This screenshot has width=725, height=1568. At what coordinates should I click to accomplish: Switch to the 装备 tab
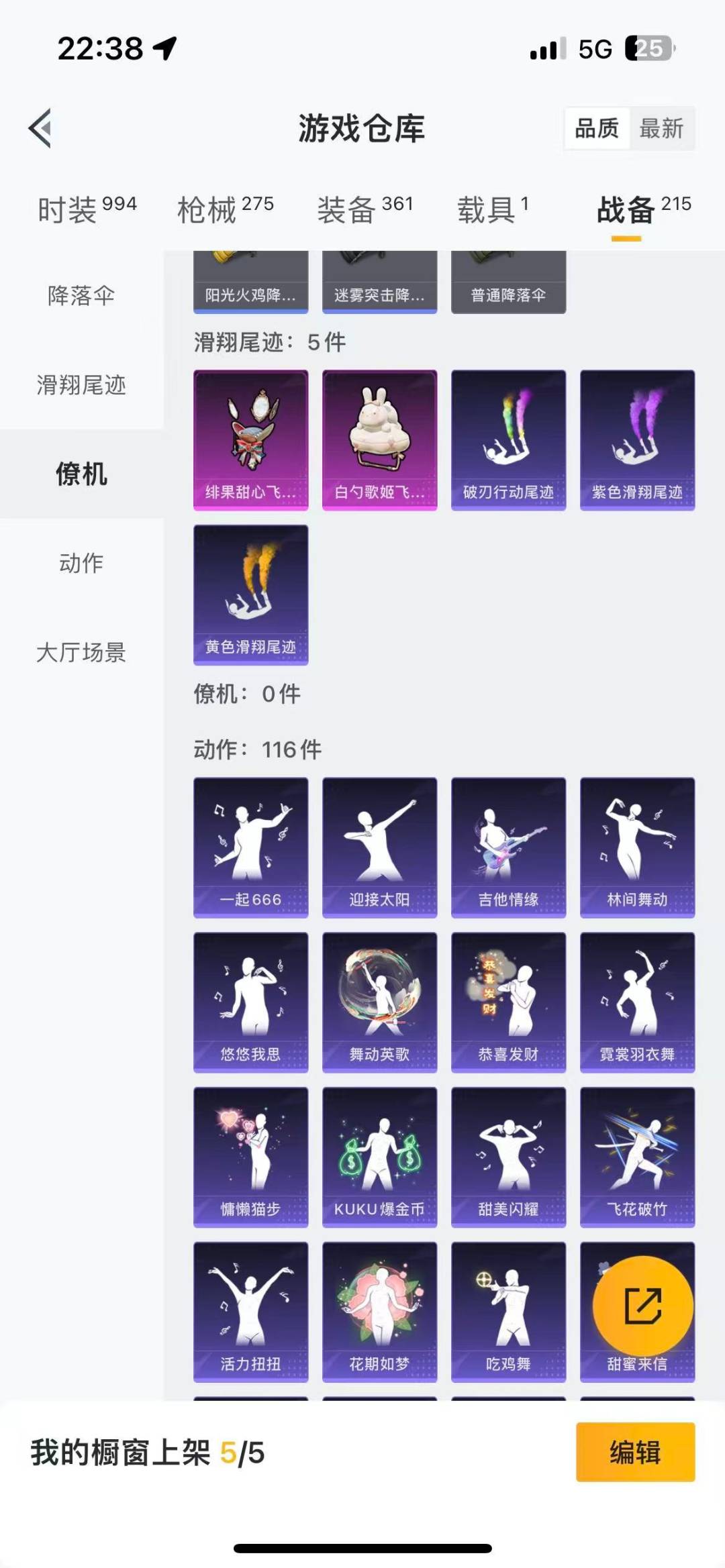[x=365, y=209]
